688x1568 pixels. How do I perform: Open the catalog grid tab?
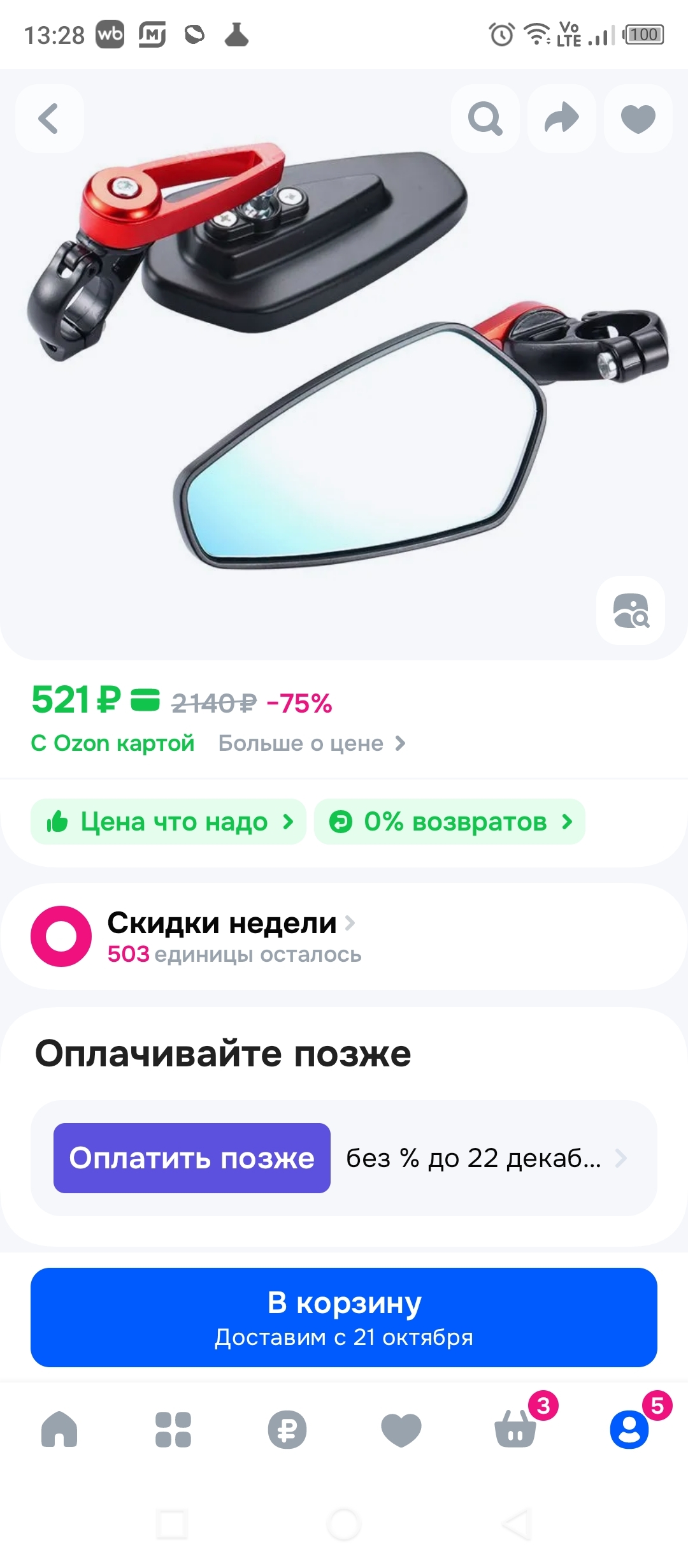pyautogui.click(x=173, y=1429)
